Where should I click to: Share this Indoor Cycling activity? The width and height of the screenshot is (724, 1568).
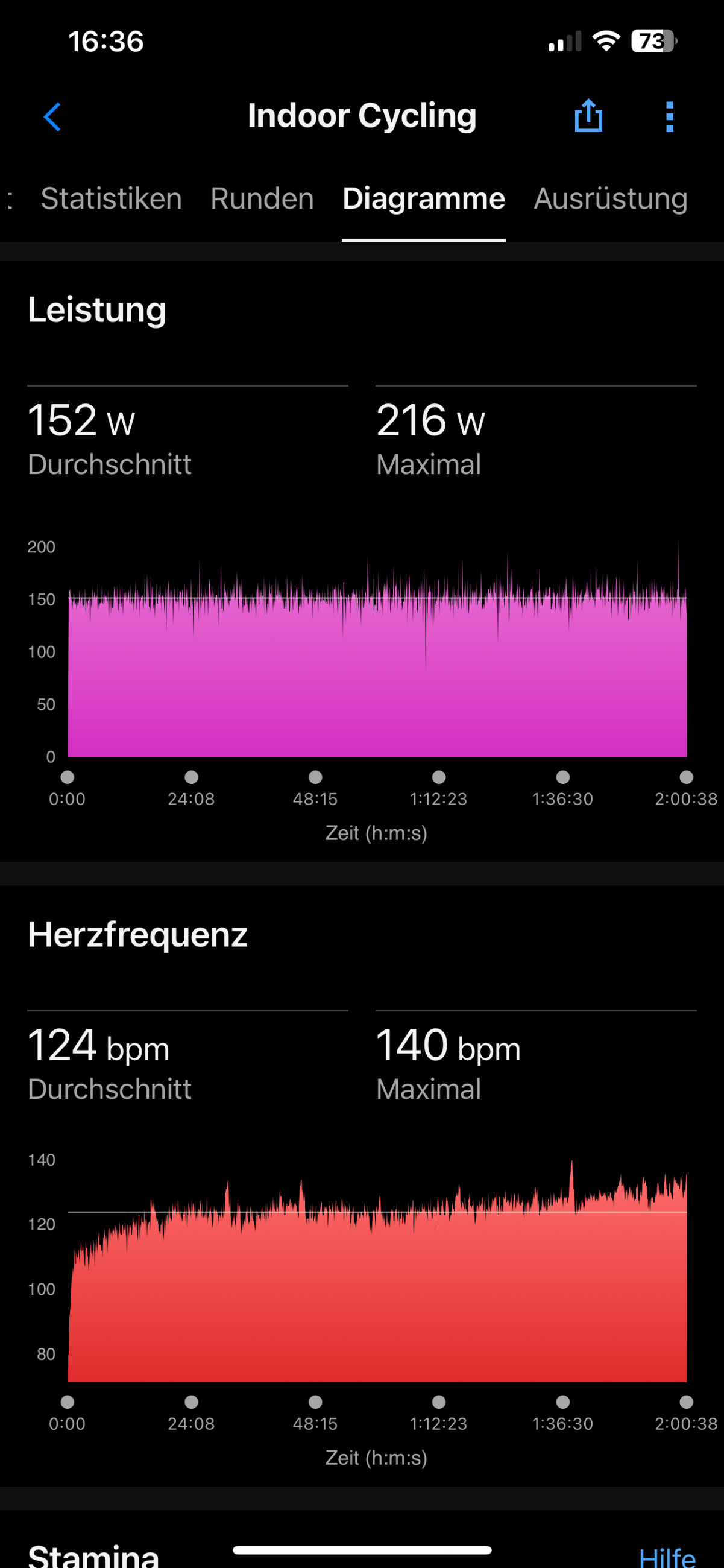(588, 116)
